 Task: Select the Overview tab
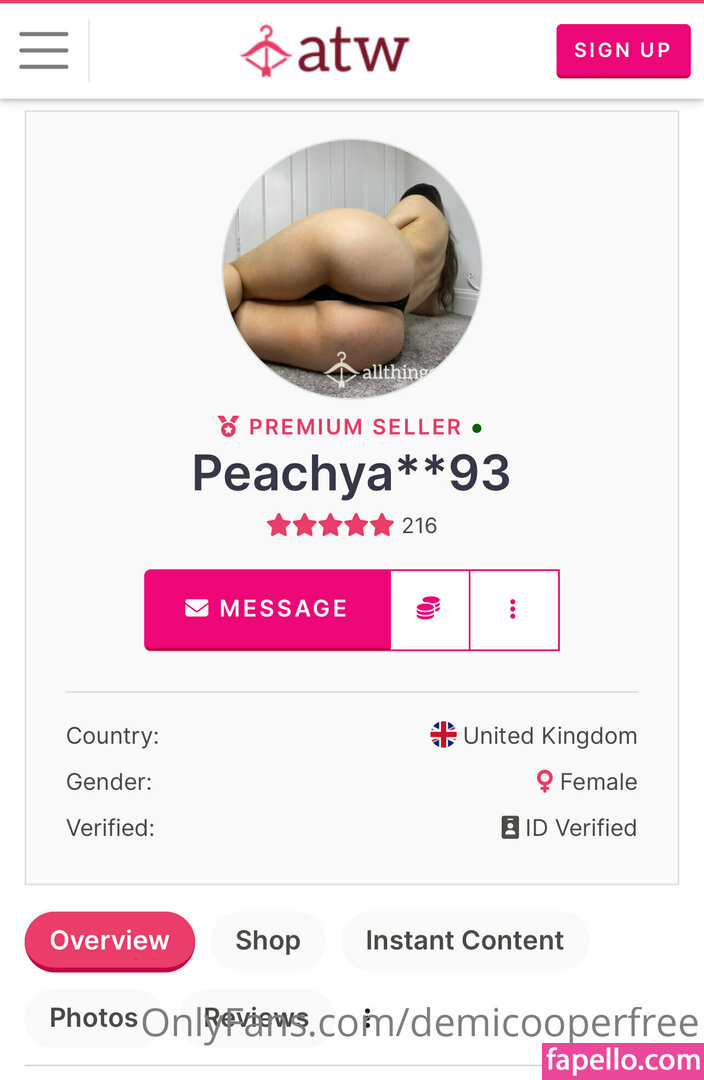110,941
